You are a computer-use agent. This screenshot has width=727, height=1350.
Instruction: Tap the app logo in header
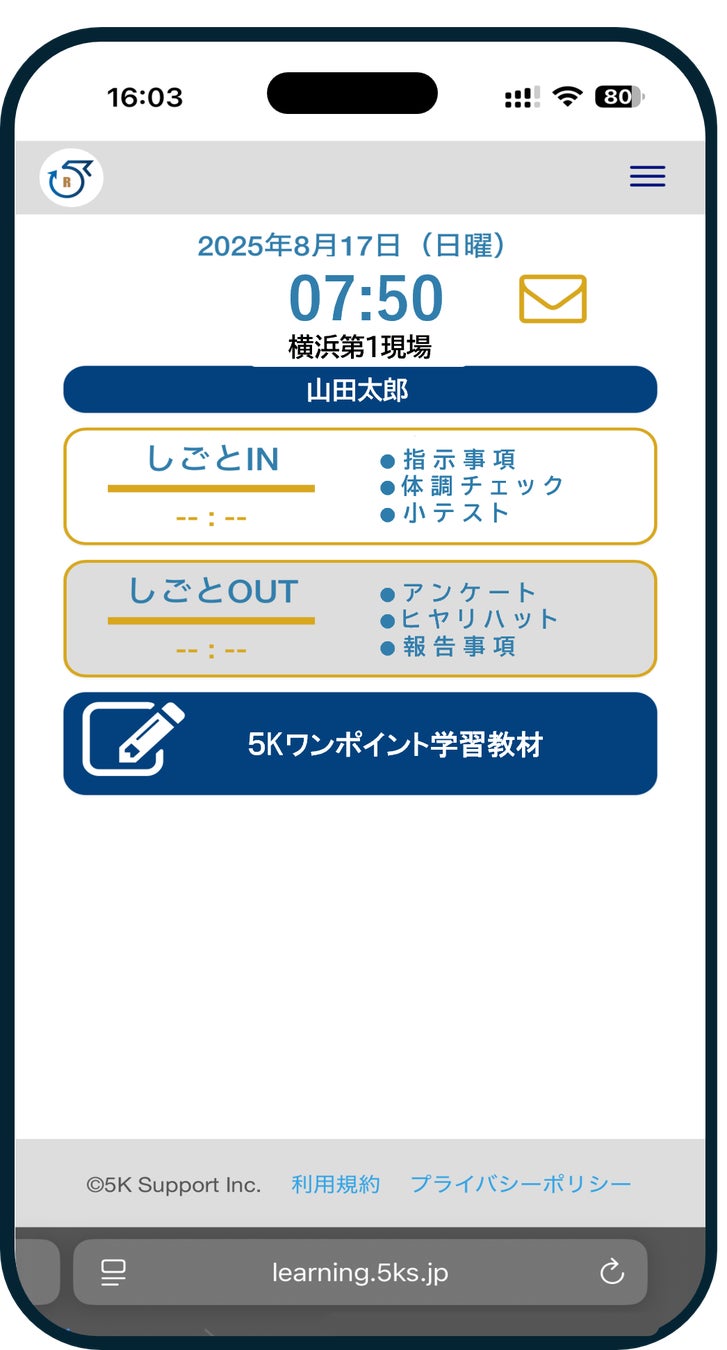(x=72, y=178)
